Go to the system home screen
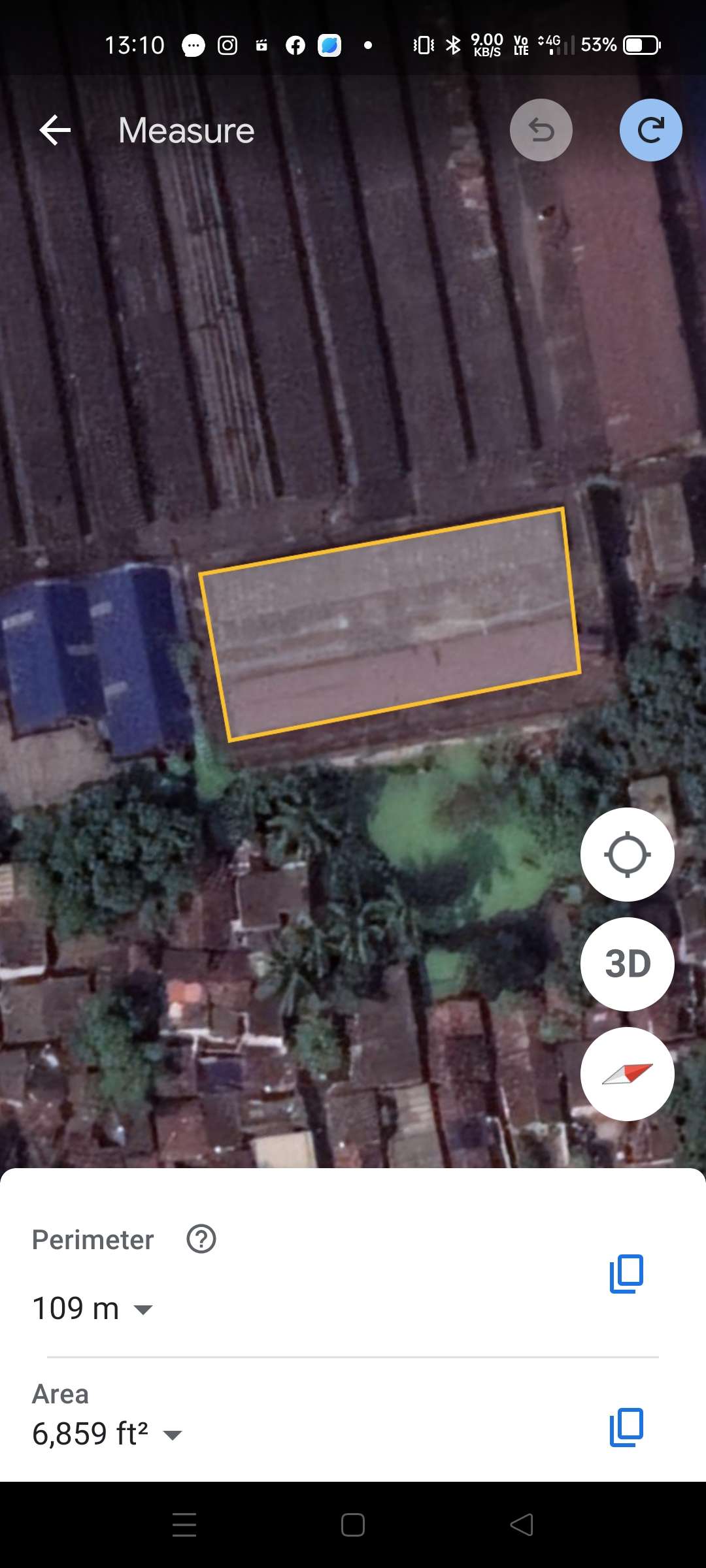The width and height of the screenshot is (706, 1568). (353, 1525)
